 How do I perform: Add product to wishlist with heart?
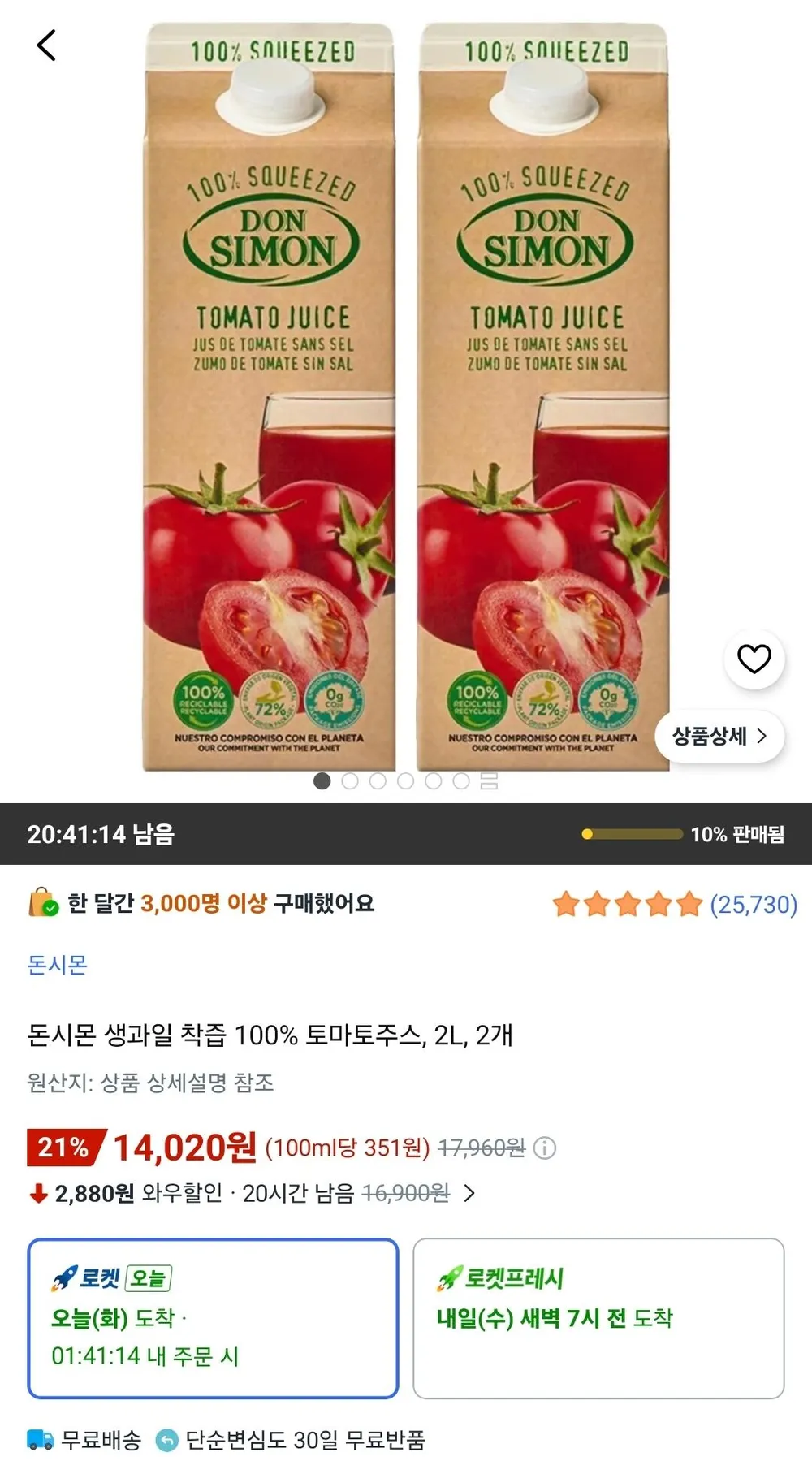(754, 659)
